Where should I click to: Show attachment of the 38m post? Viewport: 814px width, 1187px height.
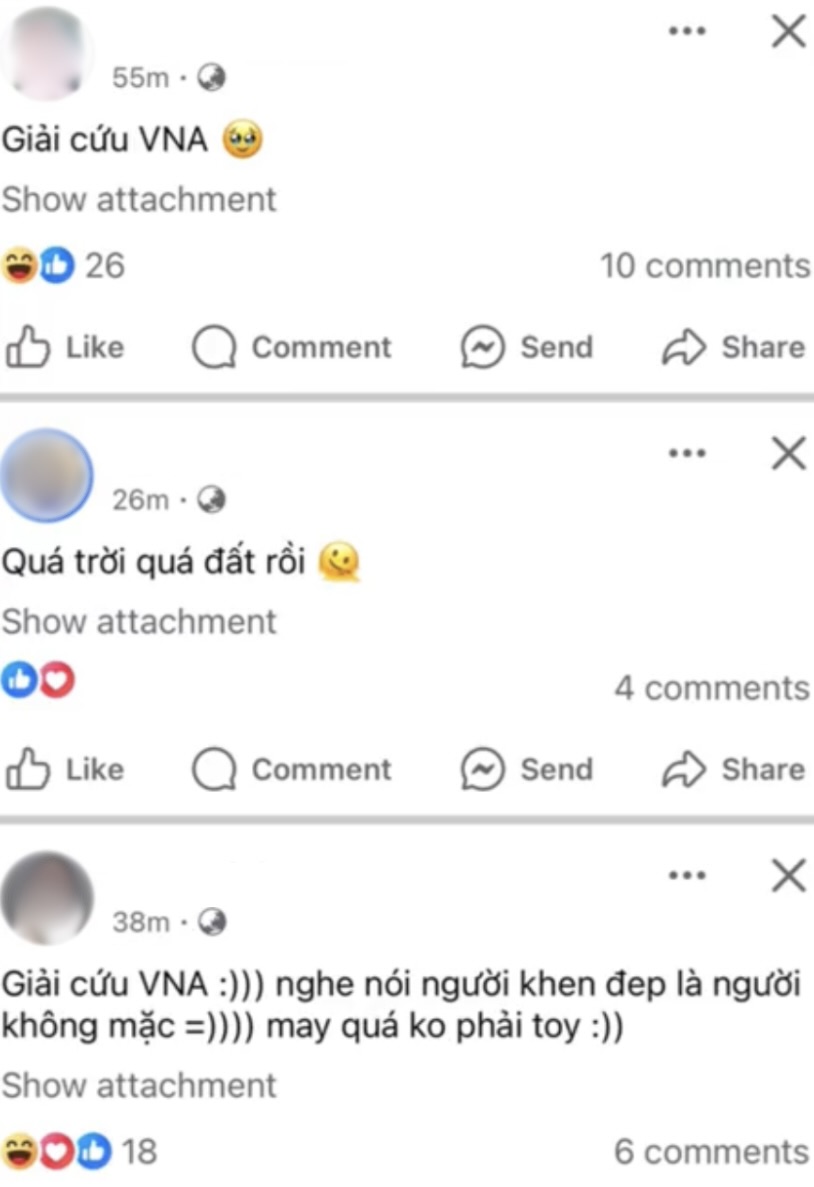(139, 1085)
